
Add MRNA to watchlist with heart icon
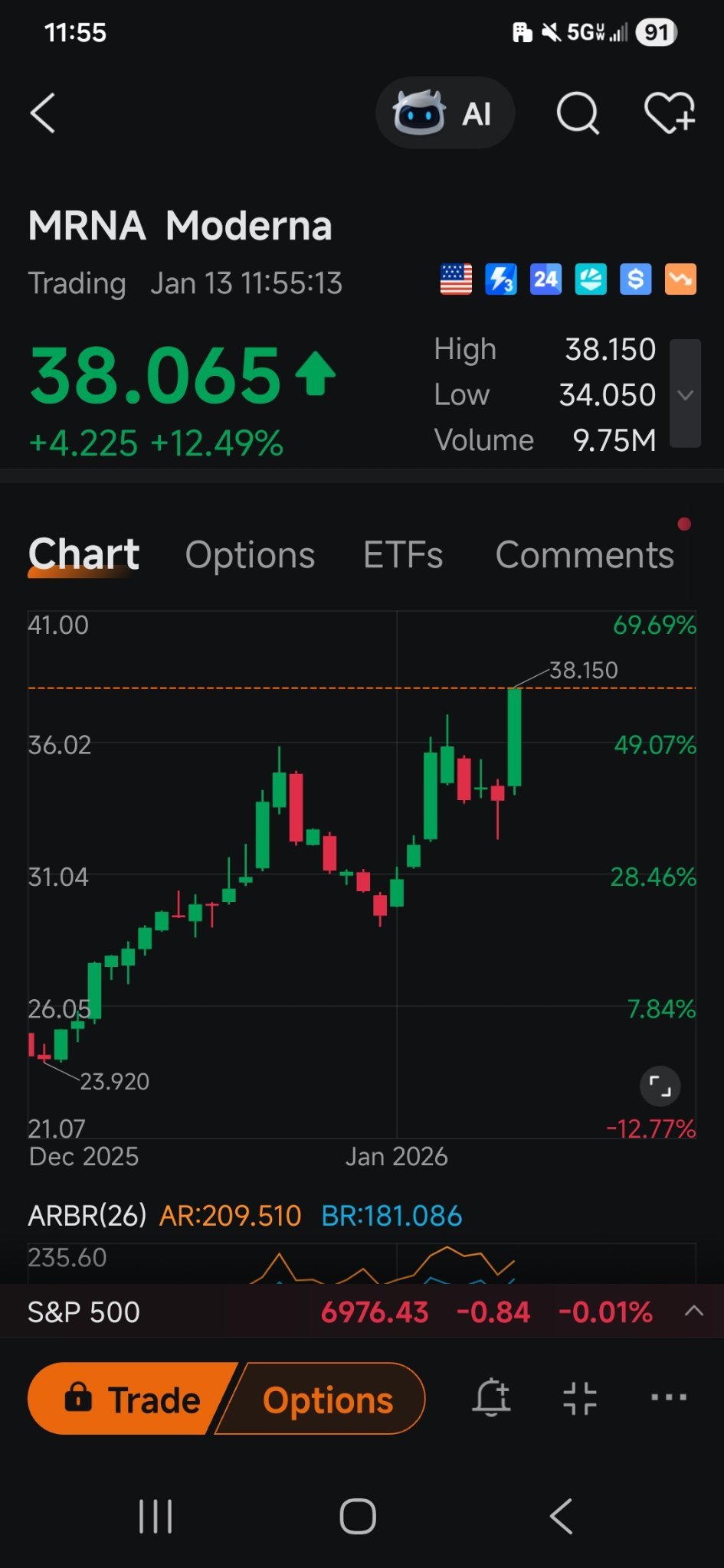click(x=670, y=113)
